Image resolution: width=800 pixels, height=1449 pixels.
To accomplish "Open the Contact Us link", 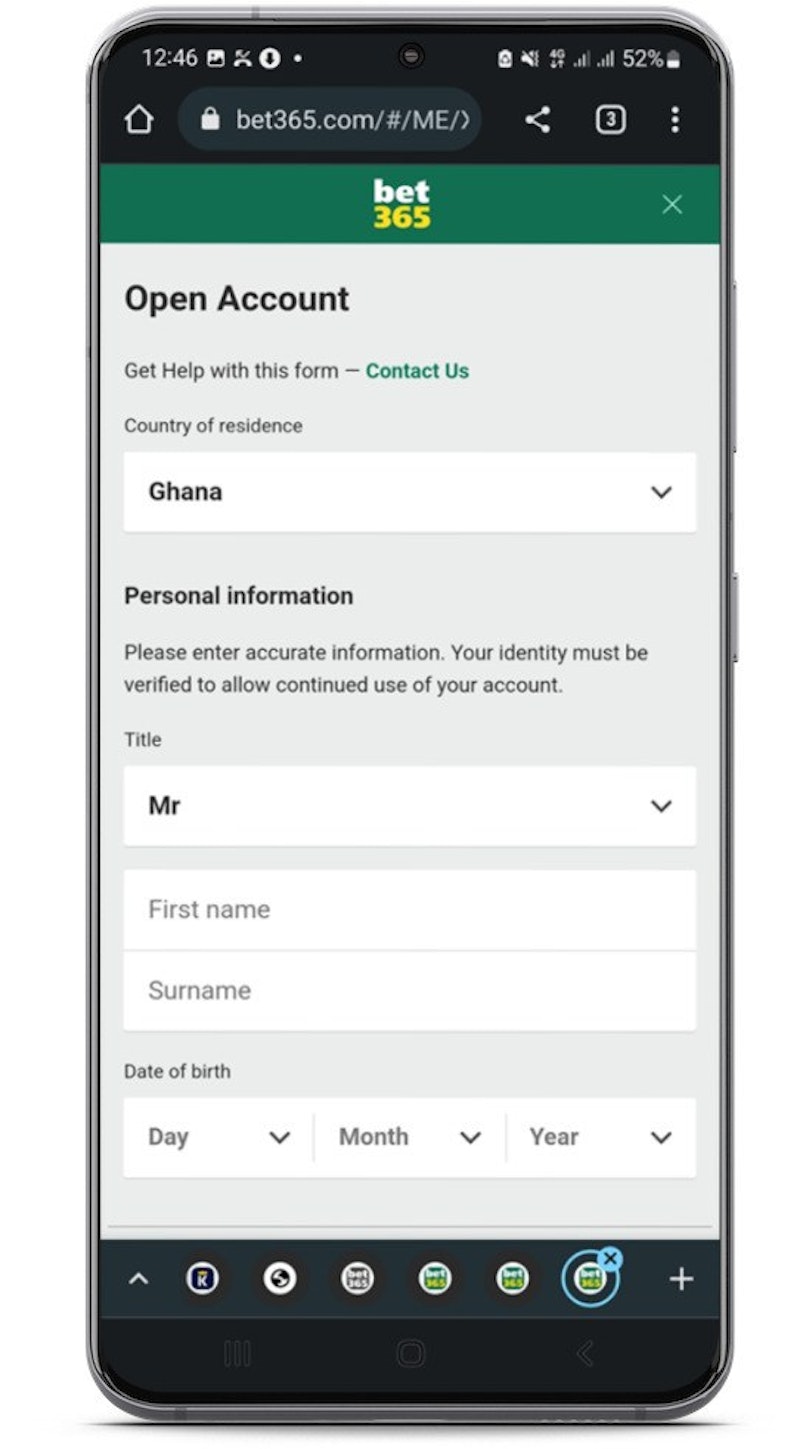I will click(417, 371).
